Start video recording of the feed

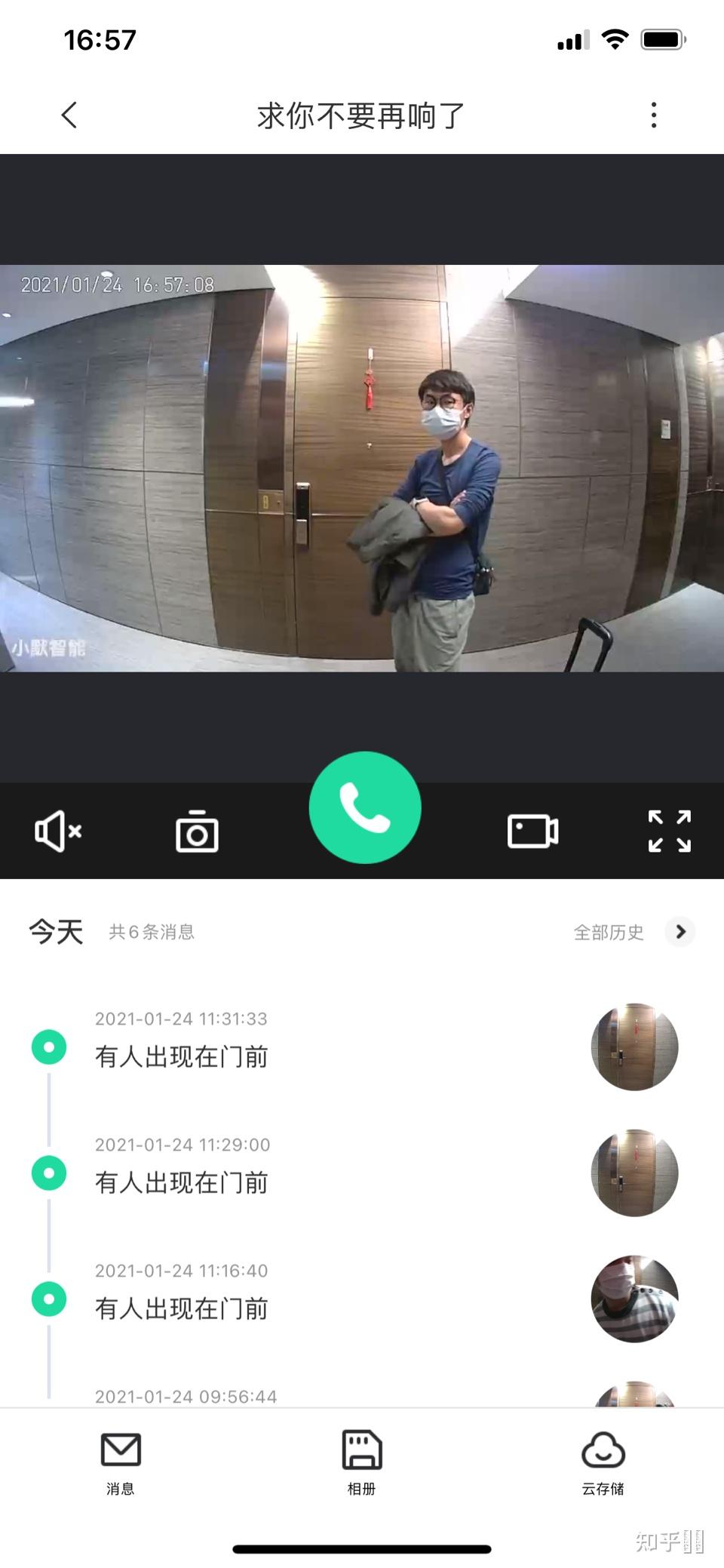click(x=532, y=832)
